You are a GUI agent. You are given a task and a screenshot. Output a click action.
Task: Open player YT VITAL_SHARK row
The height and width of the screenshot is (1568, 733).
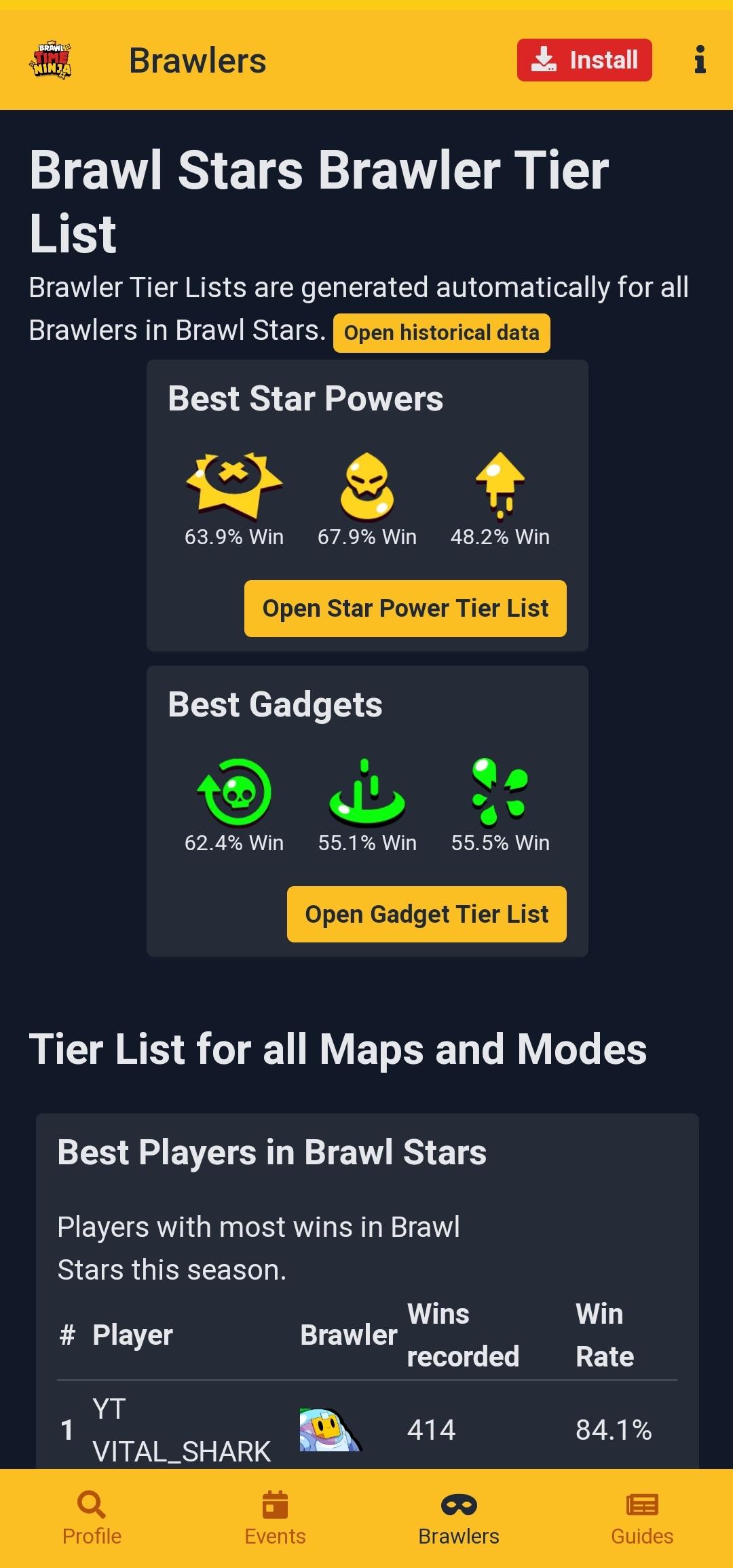[x=181, y=1430]
